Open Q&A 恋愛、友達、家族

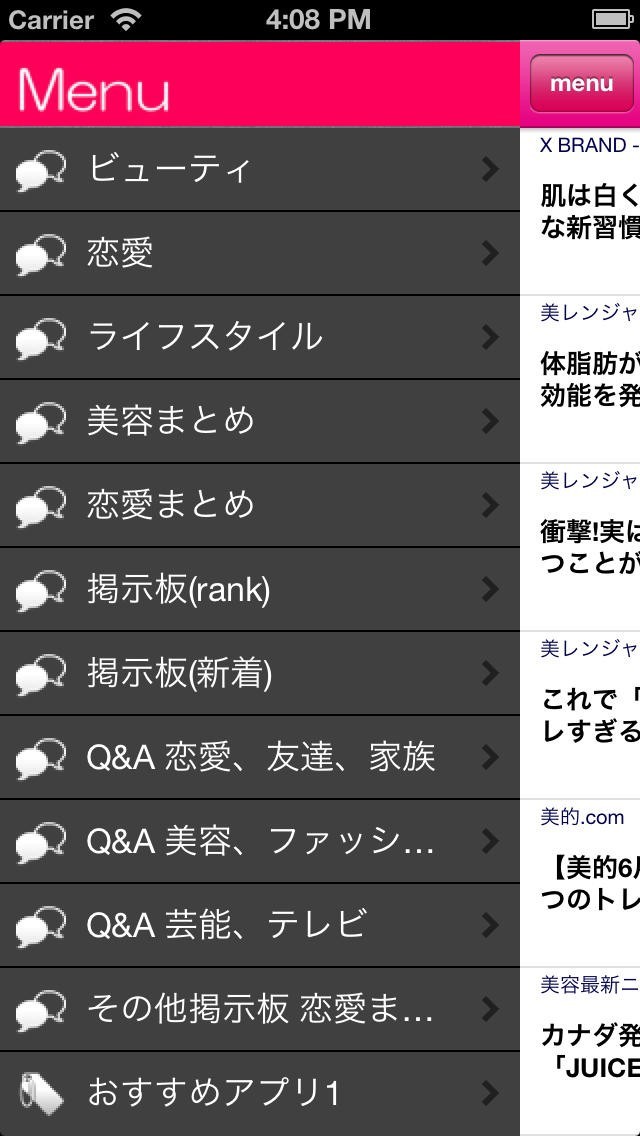(259, 758)
